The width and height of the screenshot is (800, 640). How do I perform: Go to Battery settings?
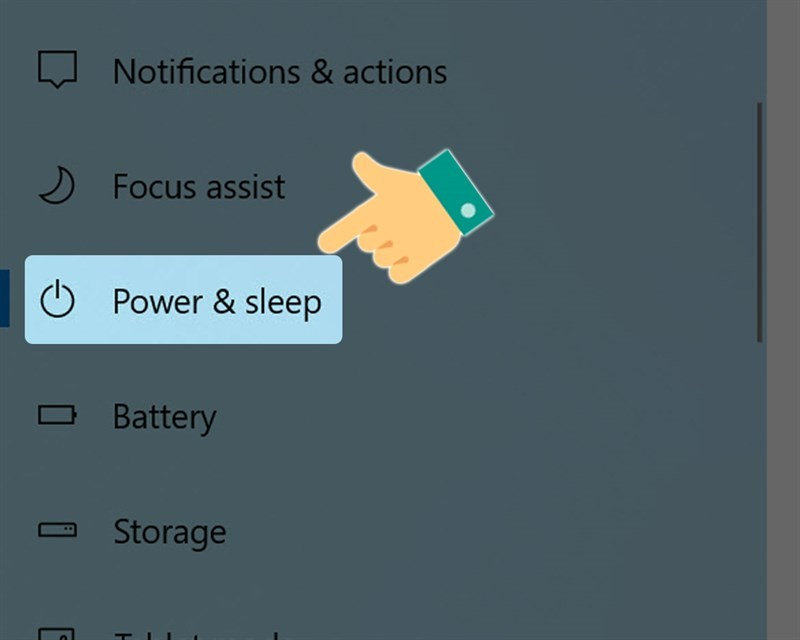(164, 416)
